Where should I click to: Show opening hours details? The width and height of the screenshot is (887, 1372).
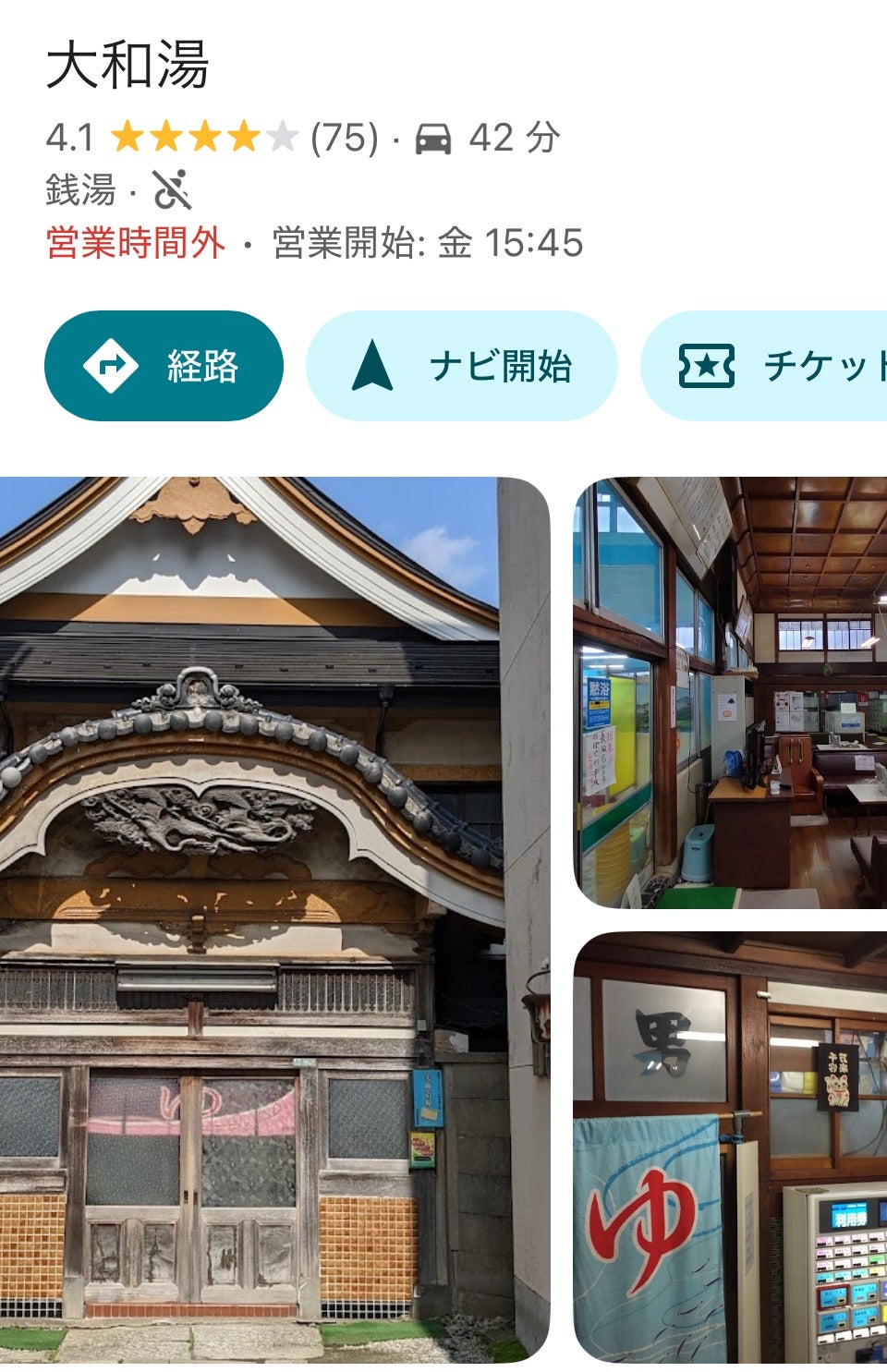(314, 243)
